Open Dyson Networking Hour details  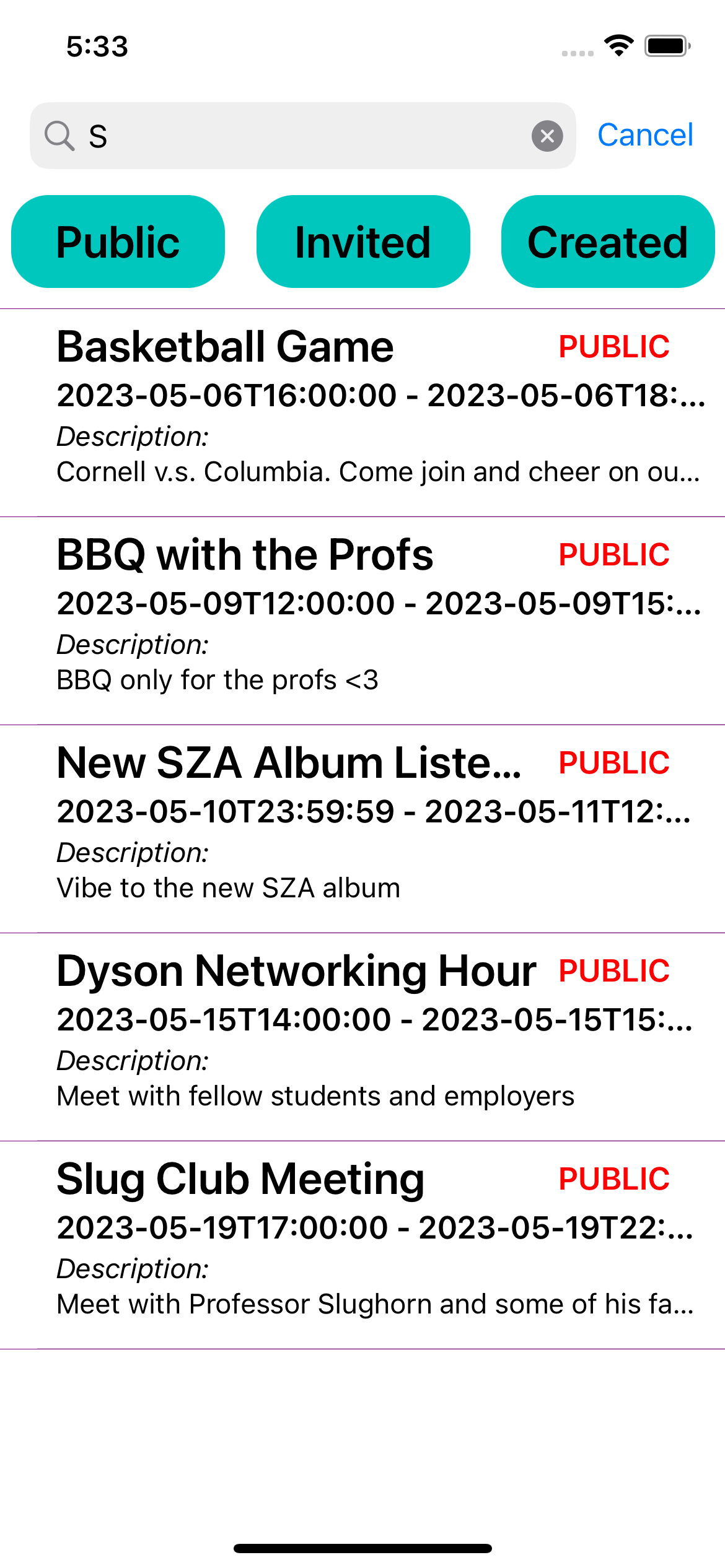(362, 1036)
